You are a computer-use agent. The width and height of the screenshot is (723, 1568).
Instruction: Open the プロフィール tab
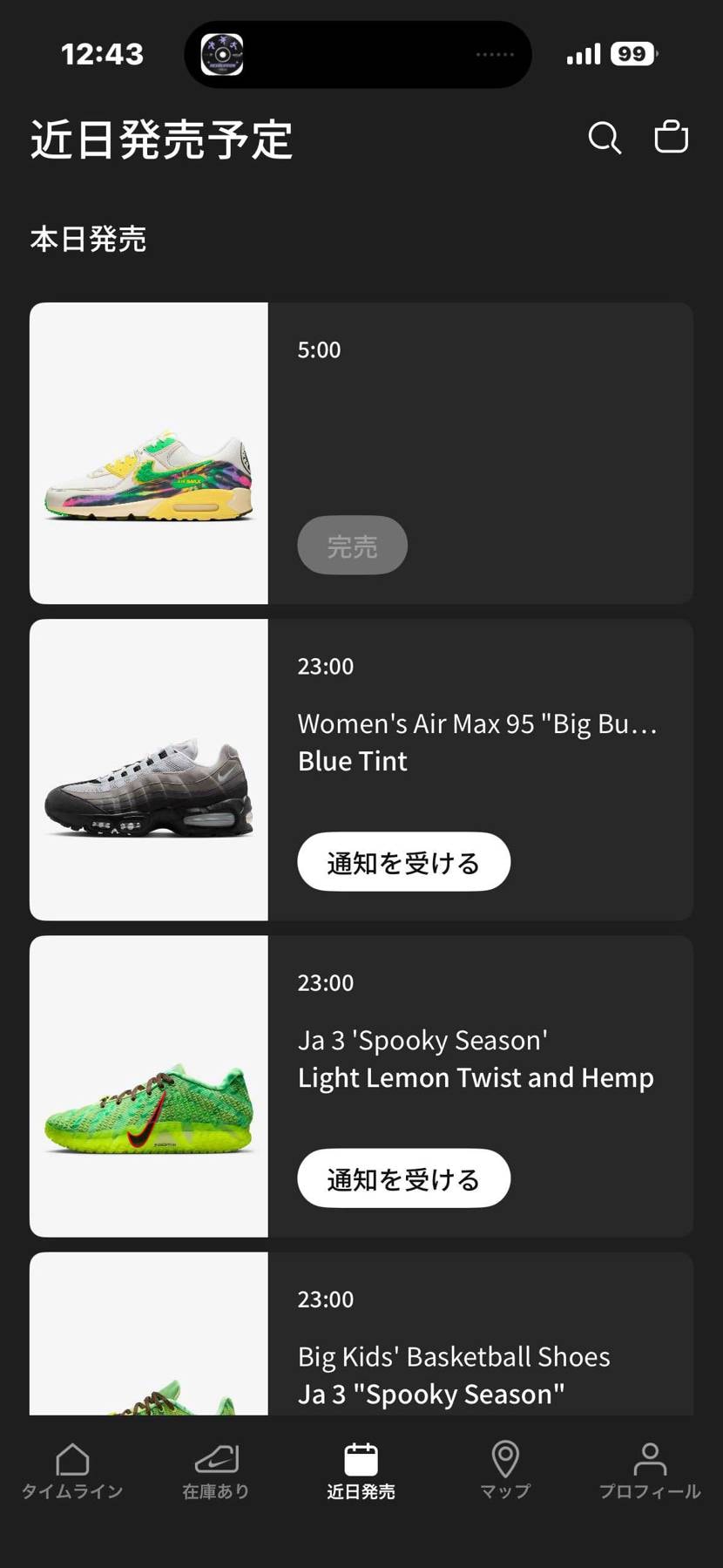pos(650,1471)
